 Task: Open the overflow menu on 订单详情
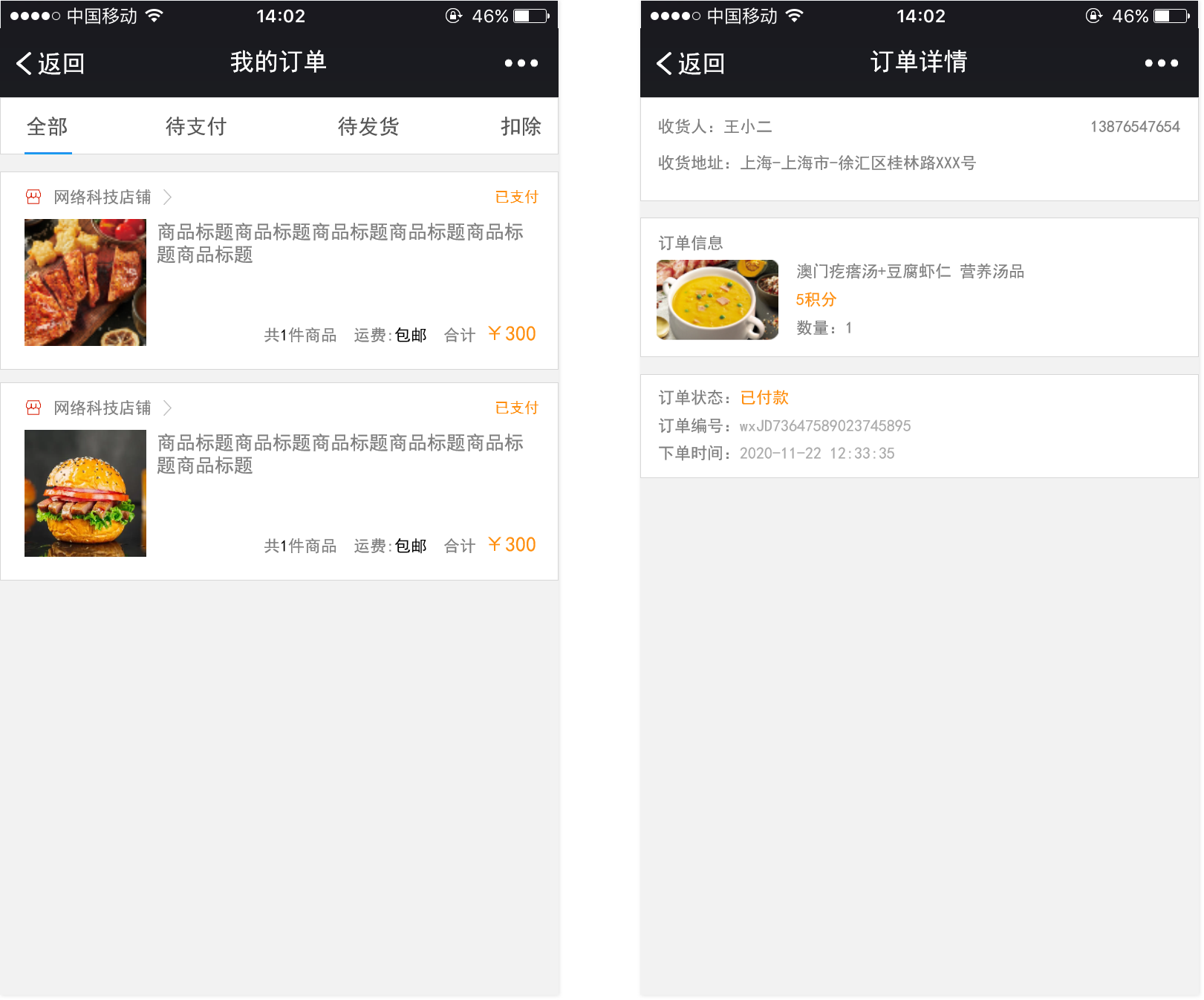click(x=1161, y=64)
